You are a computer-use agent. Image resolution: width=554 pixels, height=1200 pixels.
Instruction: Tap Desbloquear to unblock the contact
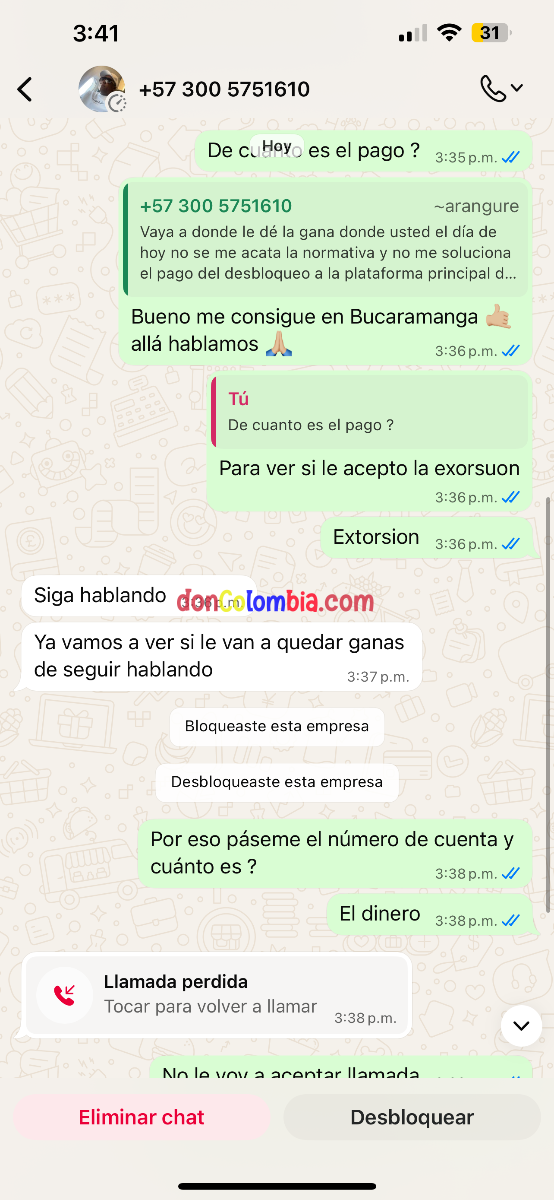(x=412, y=1117)
